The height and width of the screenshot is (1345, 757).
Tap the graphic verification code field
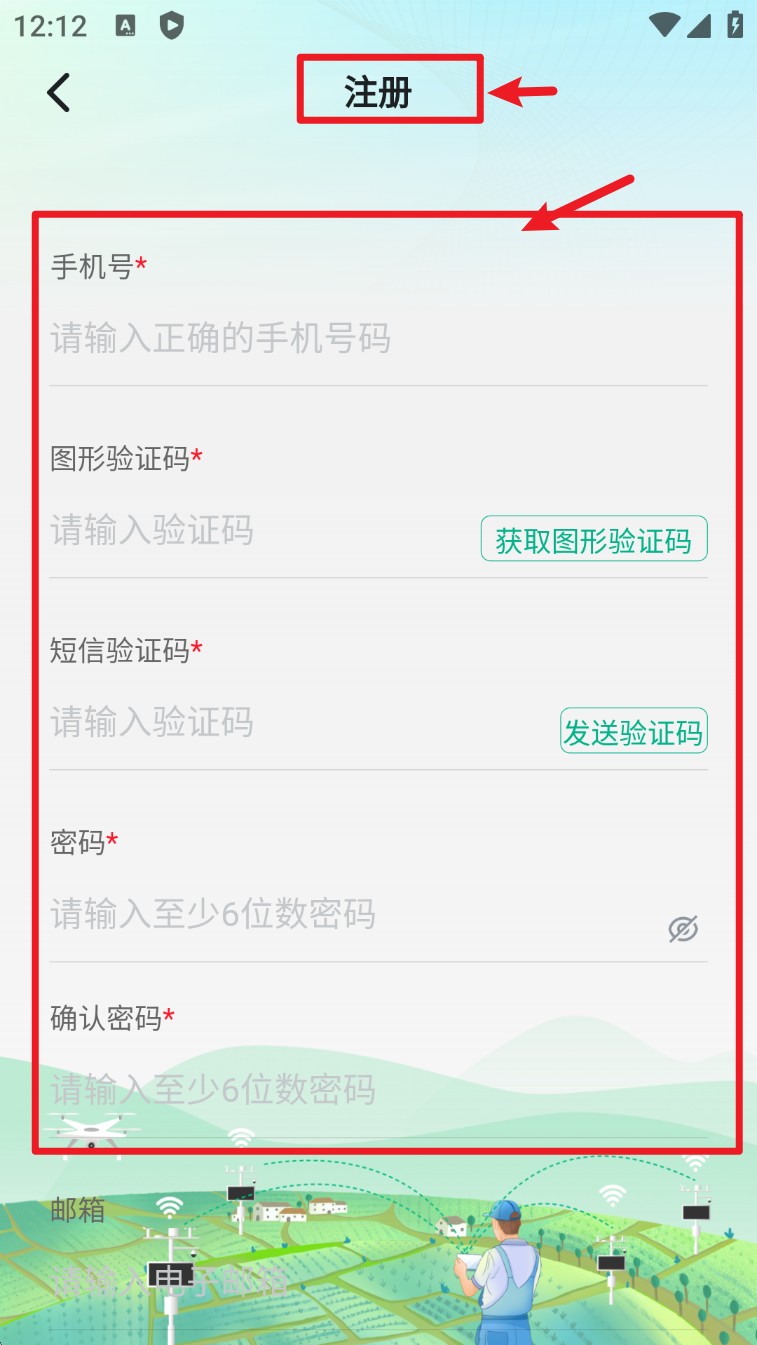click(250, 531)
